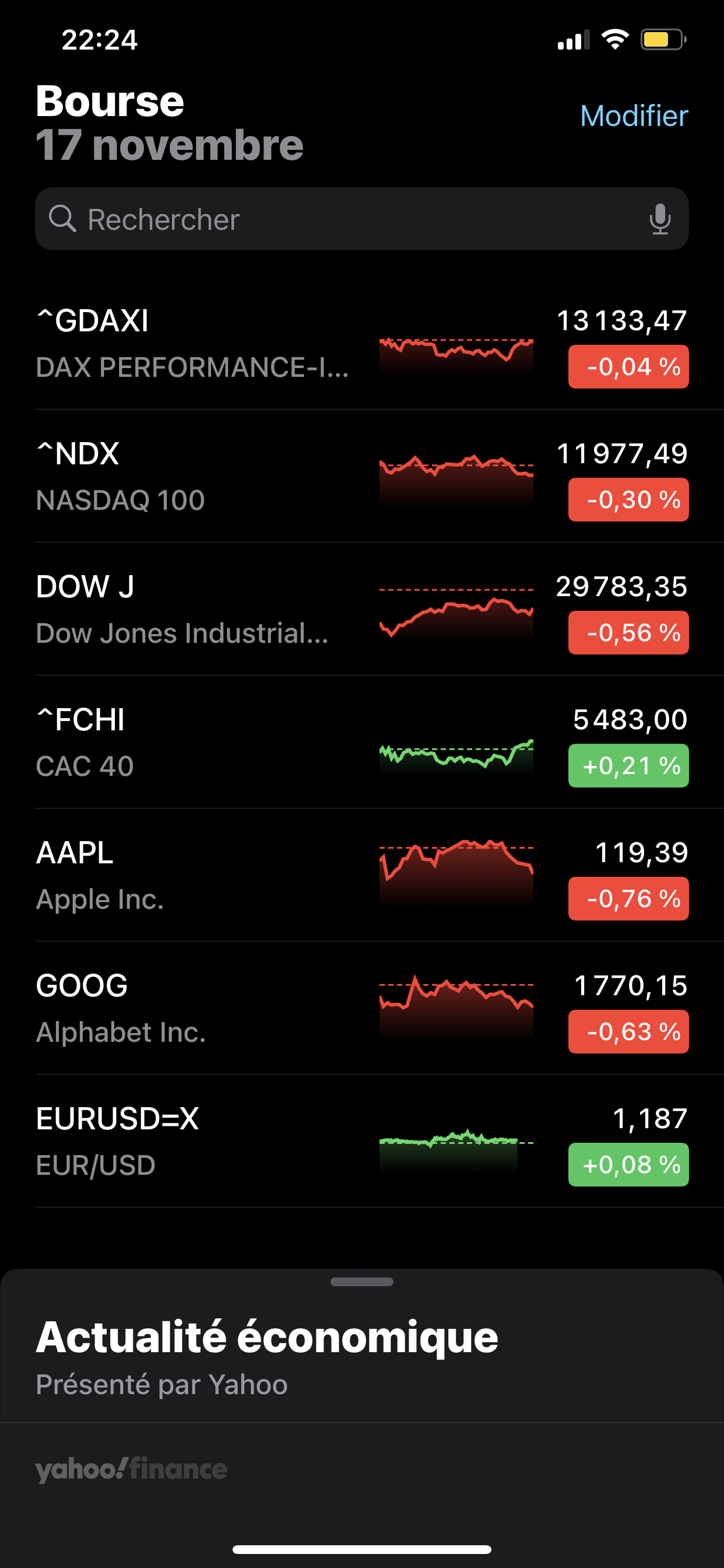Image resolution: width=724 pixels, height=1568 pixels.
Task: Toggle AAPL's -0,76 % change badge
Action: 628,898
